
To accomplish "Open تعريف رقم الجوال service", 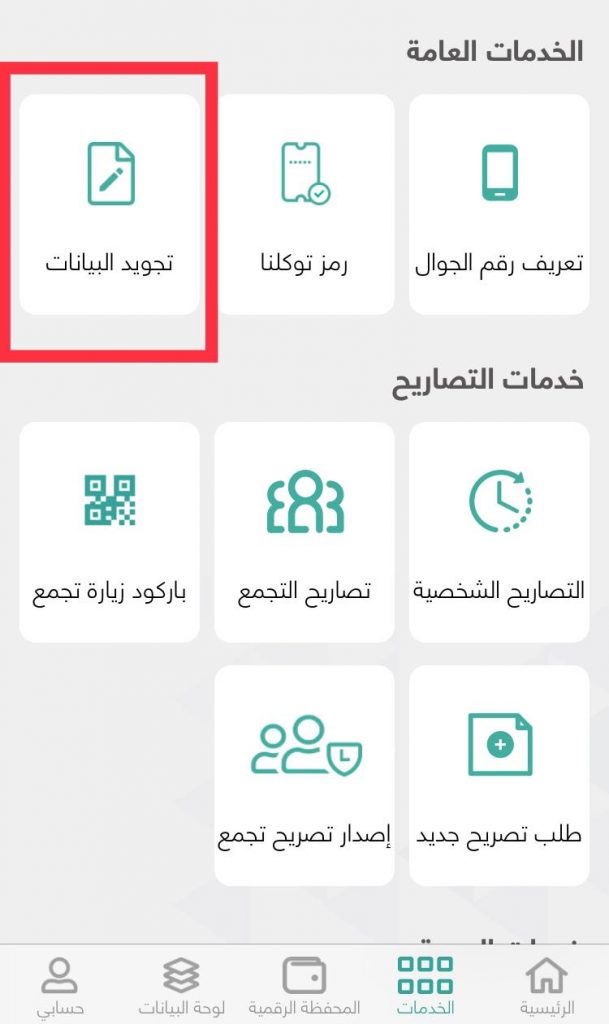I will tap(499, 204).
